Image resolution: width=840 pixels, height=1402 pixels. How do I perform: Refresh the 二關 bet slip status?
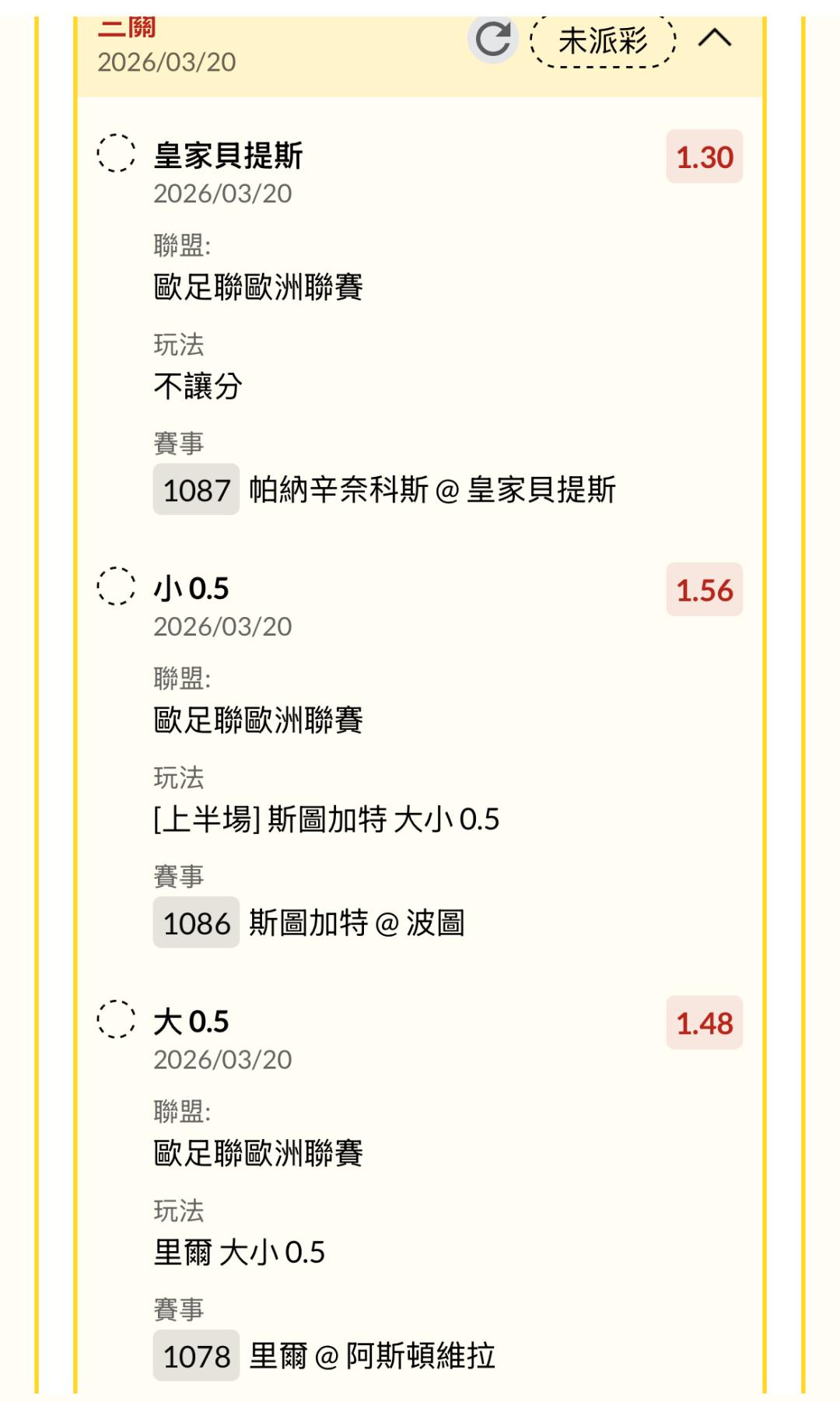click(x=493, y=39)
